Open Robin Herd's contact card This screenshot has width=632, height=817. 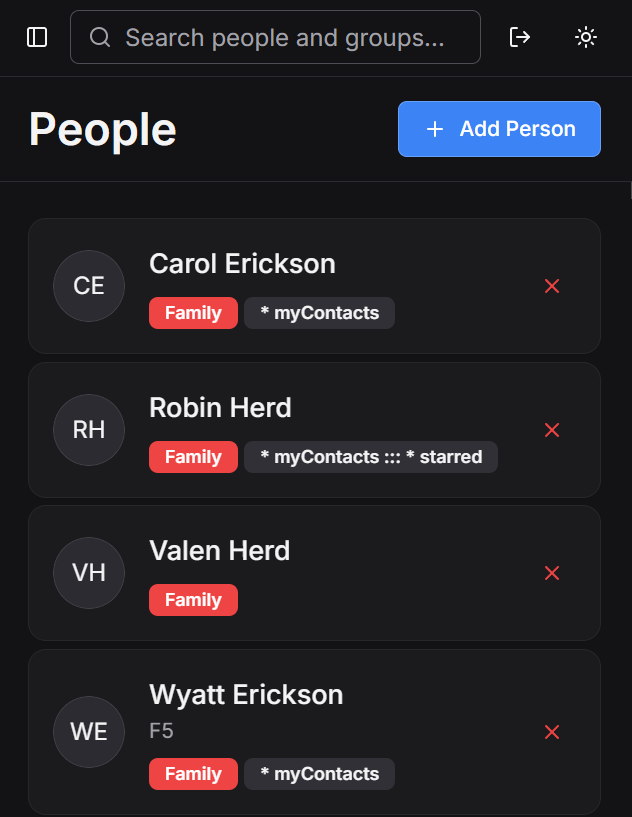[220, 408]
